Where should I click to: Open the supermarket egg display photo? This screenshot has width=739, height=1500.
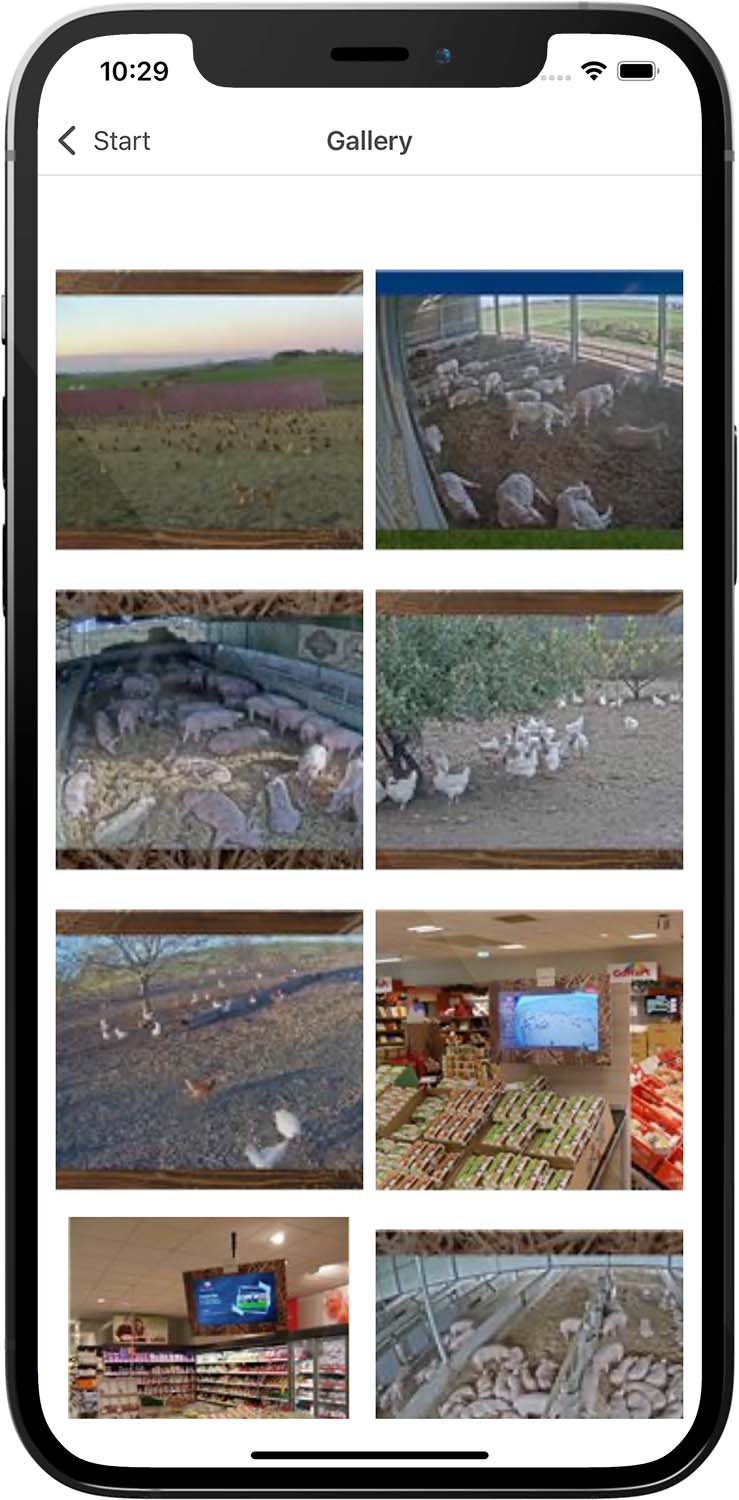pos(529,1049)
